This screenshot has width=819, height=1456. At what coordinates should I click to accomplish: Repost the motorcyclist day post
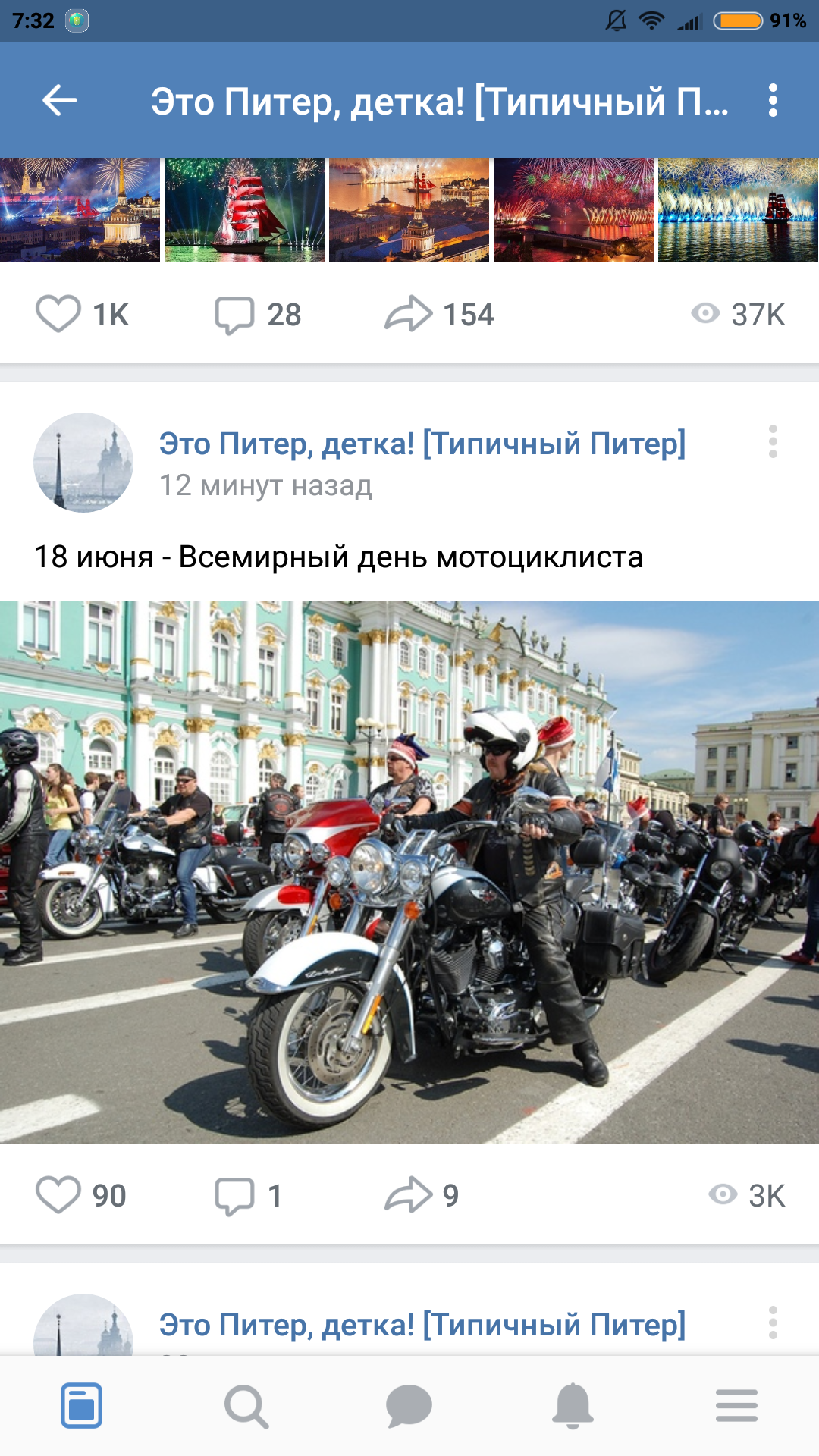pyautogui.click(x=409, y=1195)
